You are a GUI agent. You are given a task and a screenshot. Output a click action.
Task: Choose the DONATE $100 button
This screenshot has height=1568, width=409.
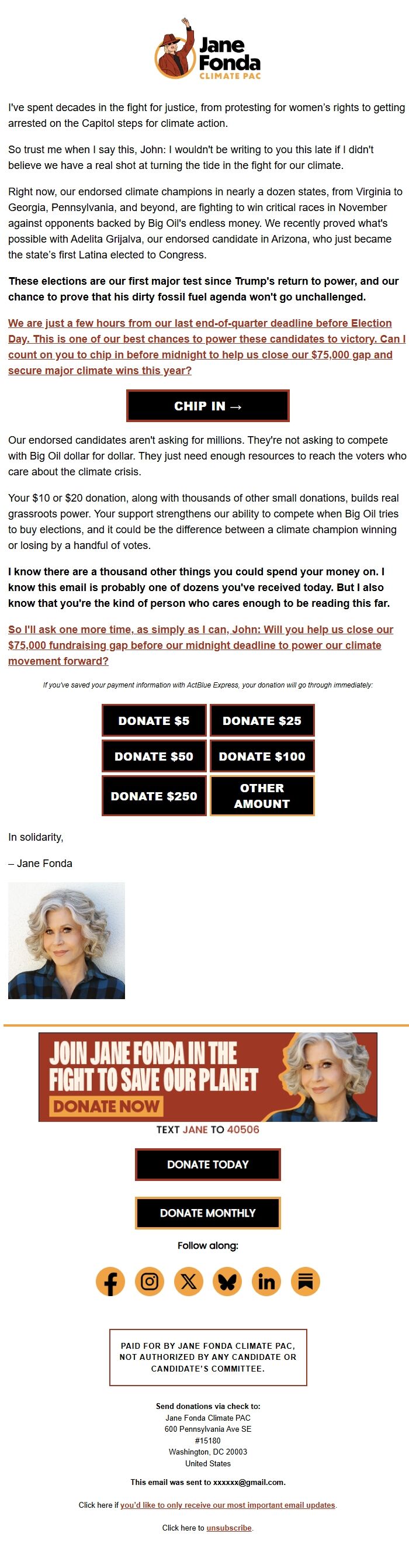[262, 757]
